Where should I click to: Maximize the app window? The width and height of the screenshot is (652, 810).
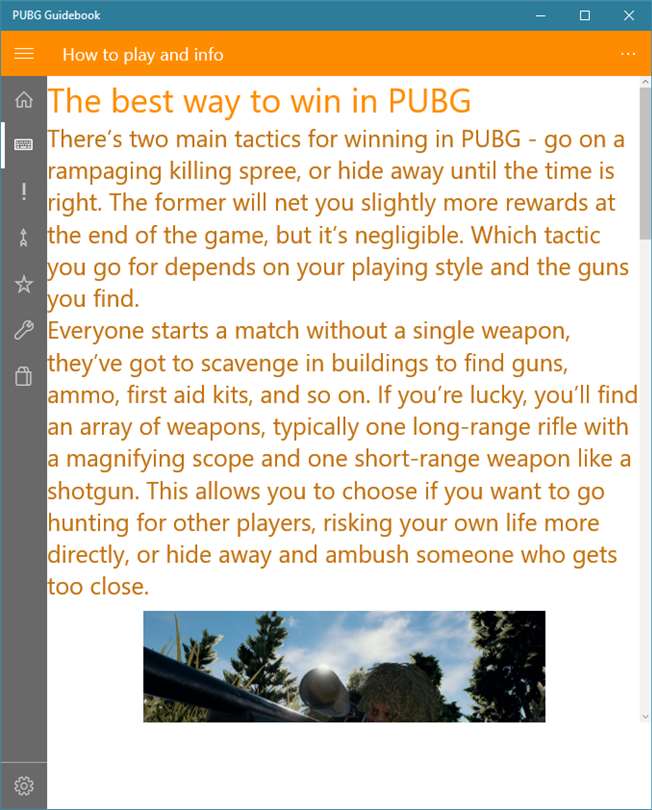(585, 15)
